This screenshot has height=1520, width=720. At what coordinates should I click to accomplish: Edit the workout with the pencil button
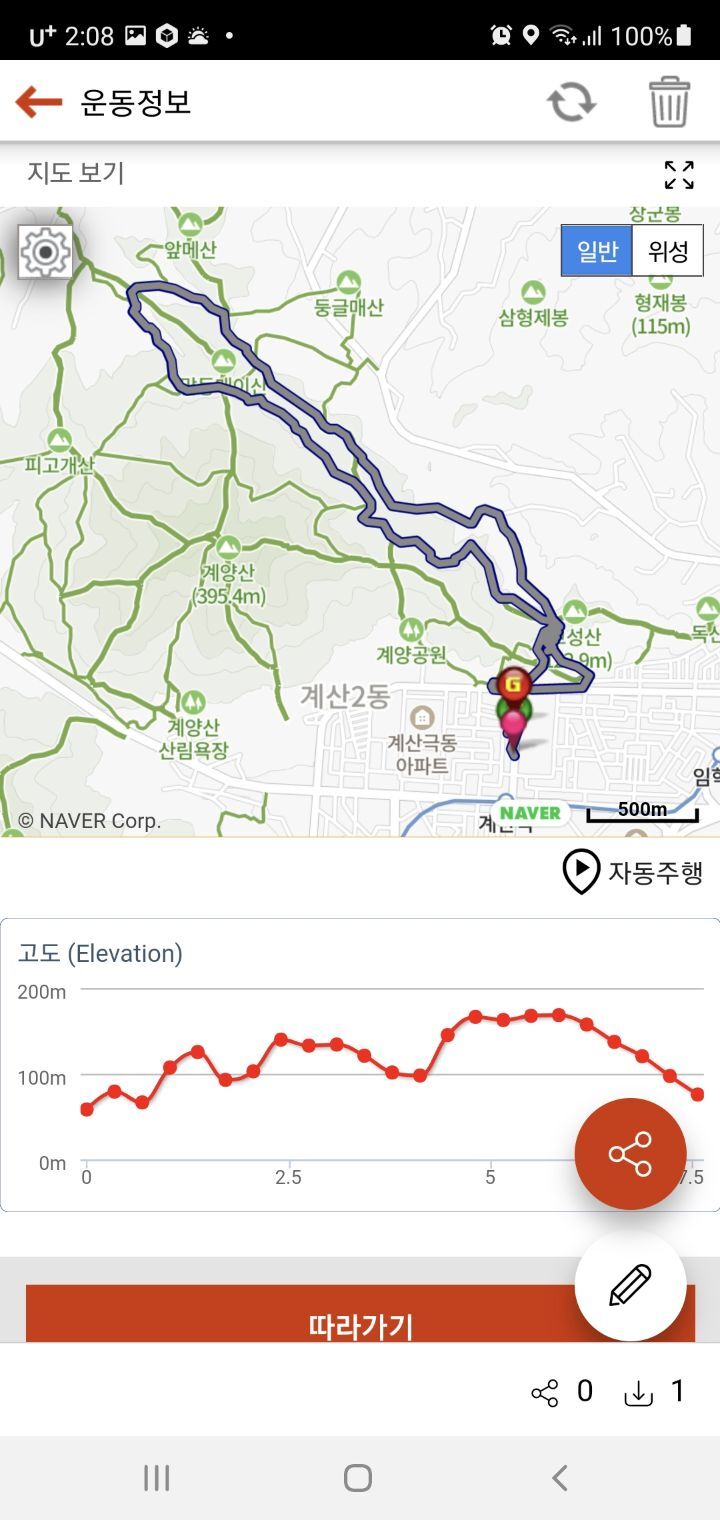click(x=630, y=1285)
